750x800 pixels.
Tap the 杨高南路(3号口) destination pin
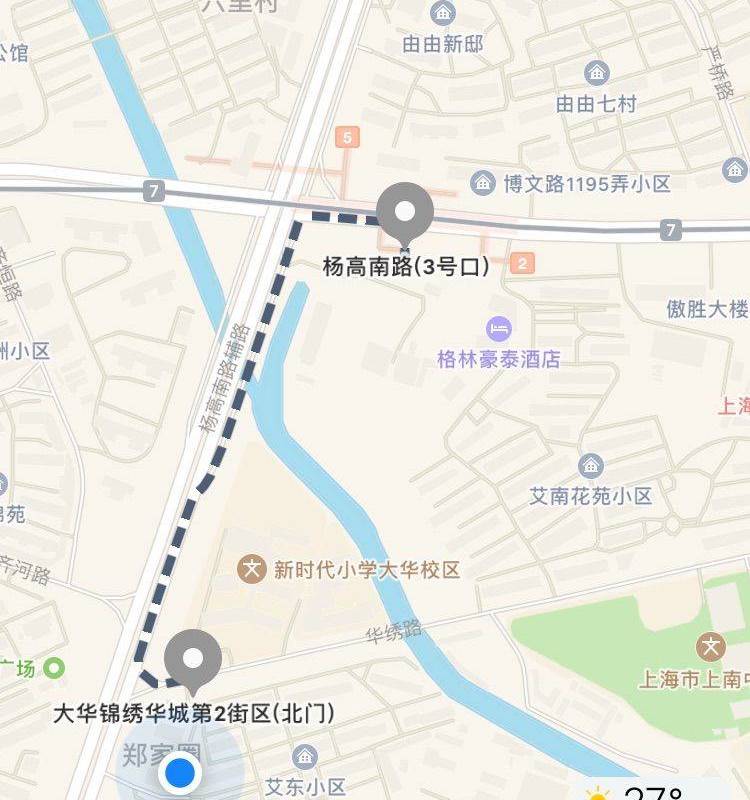(405, 213)
